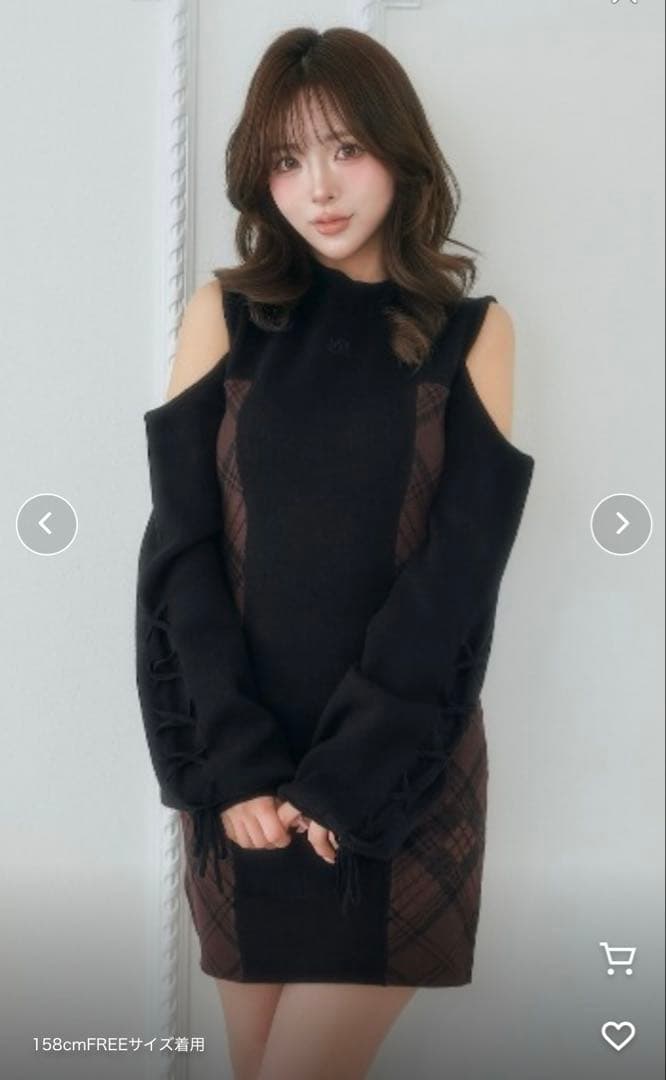Show the next product photo
Screen dimensions: 666x1080
click(621, 524)
